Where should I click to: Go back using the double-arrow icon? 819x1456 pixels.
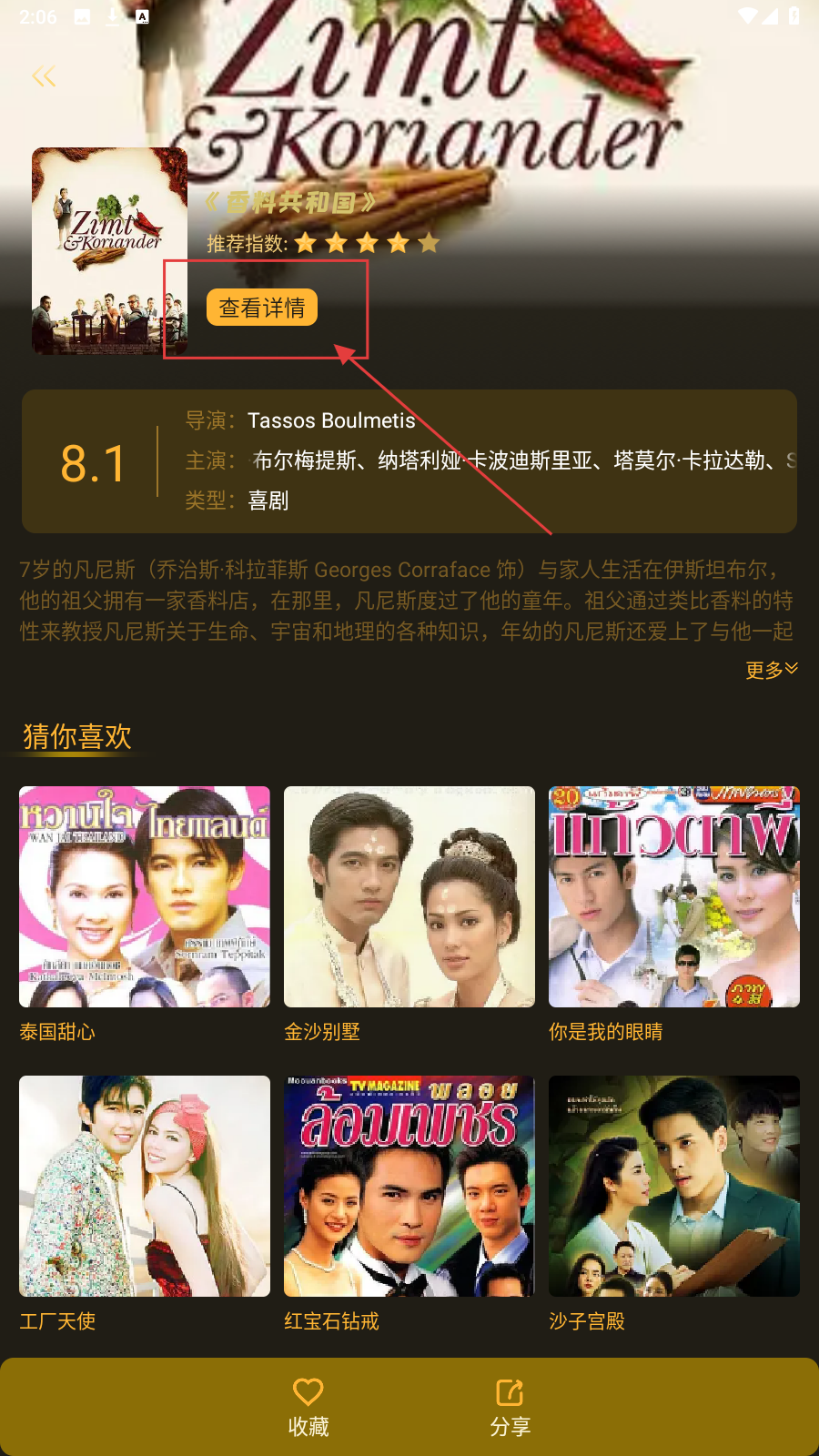[44, 76]
